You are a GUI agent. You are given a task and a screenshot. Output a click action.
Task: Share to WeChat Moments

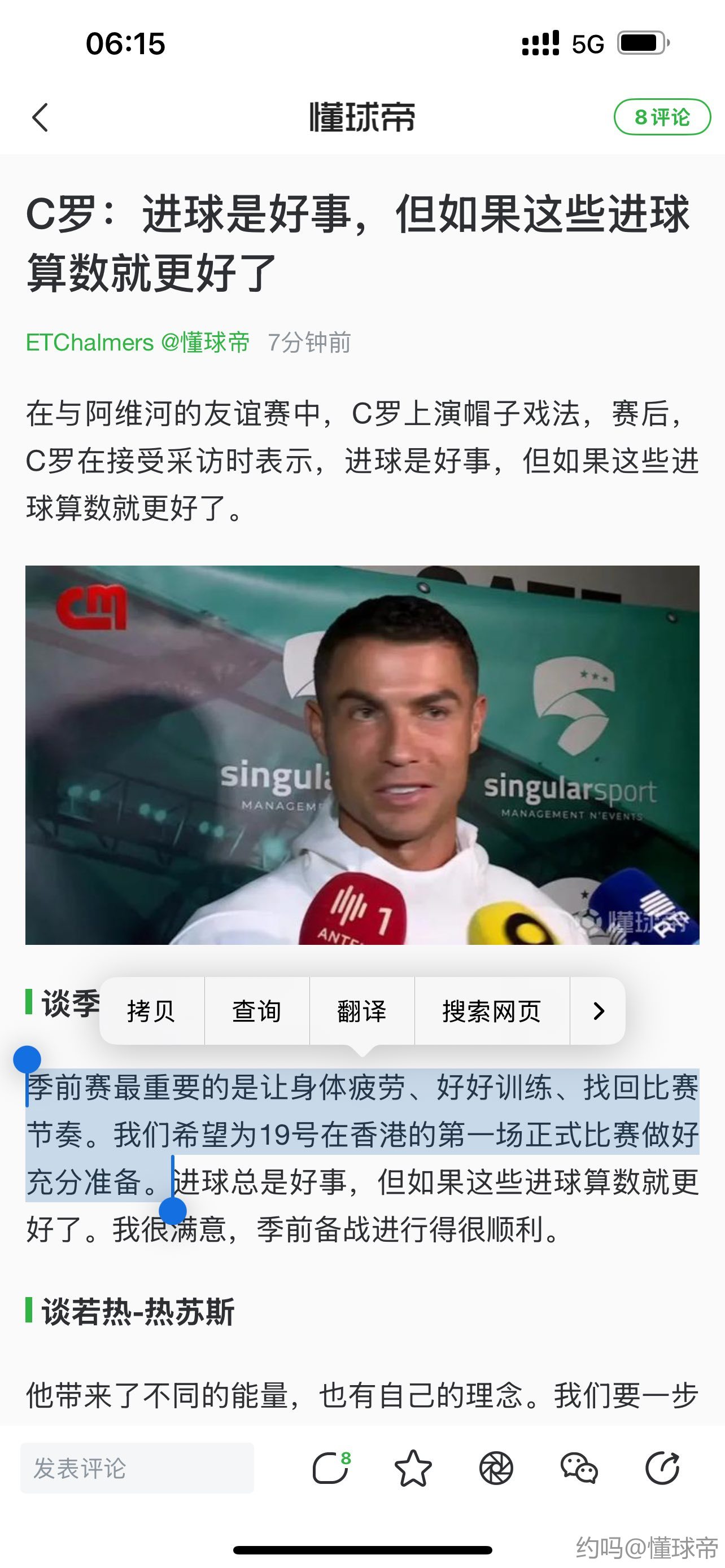tap(496, 1468)
